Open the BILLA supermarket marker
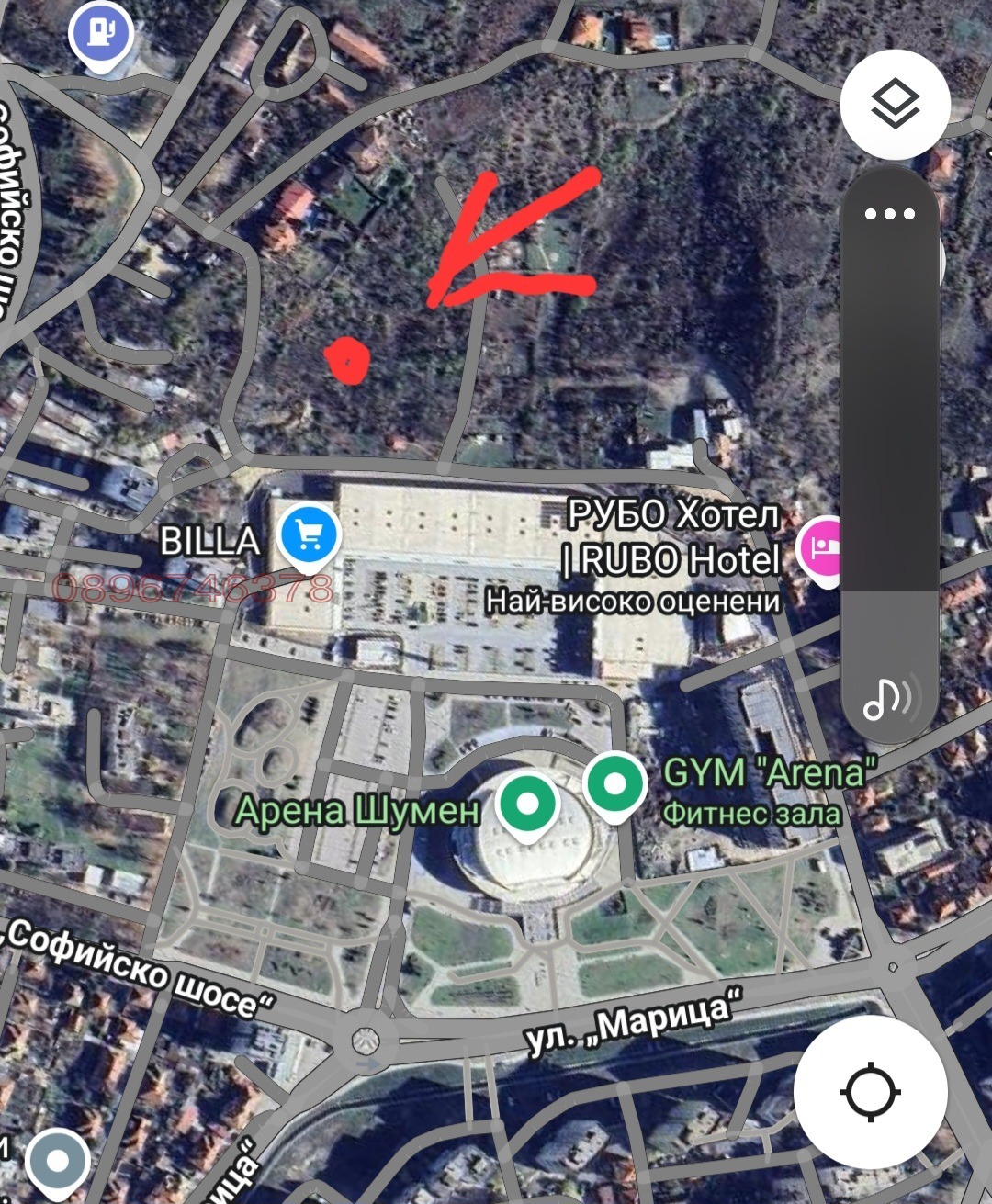The image size is (992, 1204). coord(310,534)
